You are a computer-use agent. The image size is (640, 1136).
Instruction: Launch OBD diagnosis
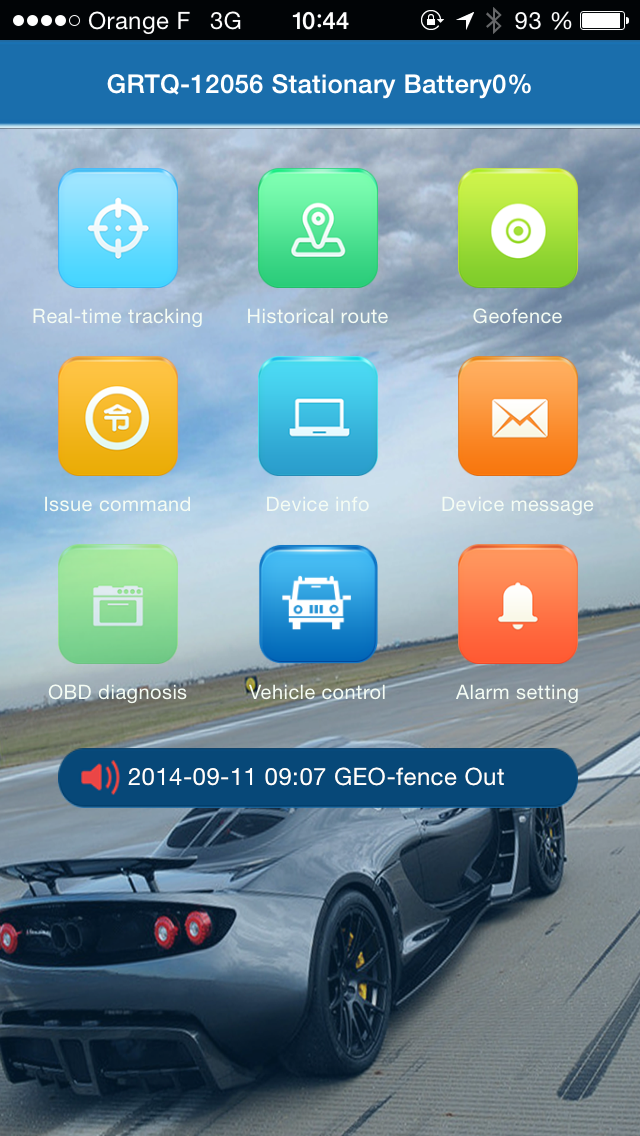(118, 604)
